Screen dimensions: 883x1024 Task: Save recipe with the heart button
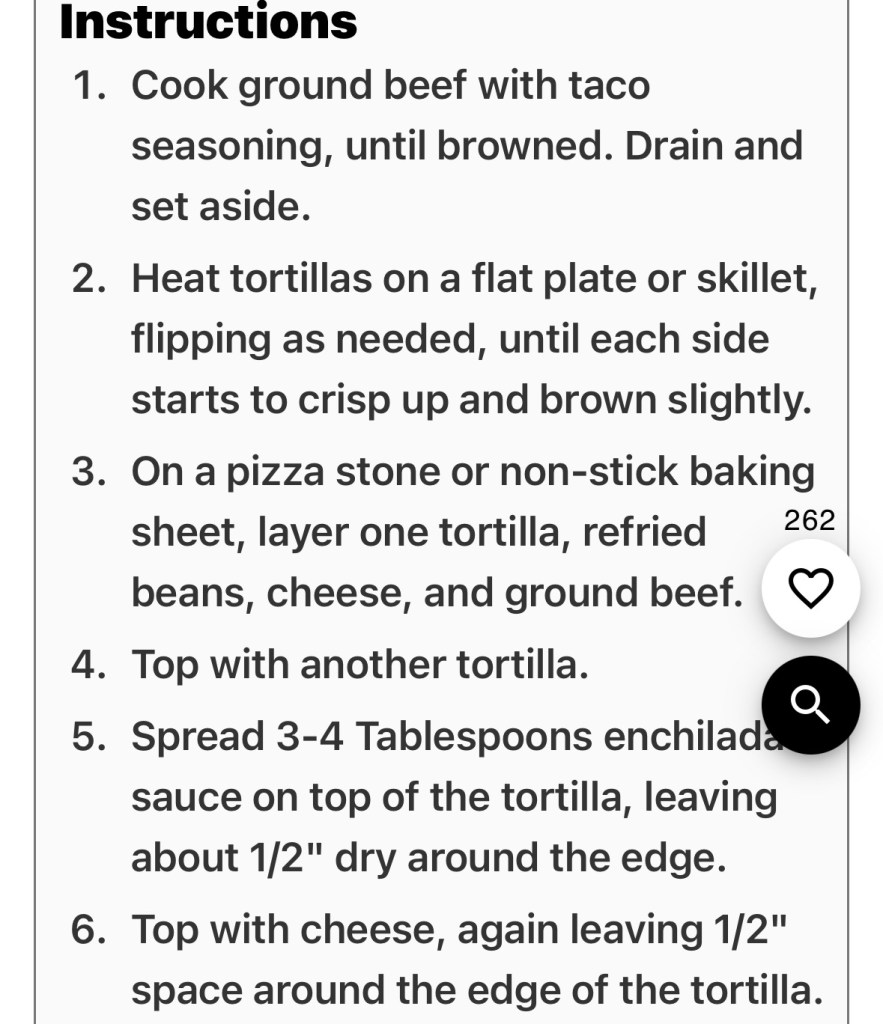point(810,589)
